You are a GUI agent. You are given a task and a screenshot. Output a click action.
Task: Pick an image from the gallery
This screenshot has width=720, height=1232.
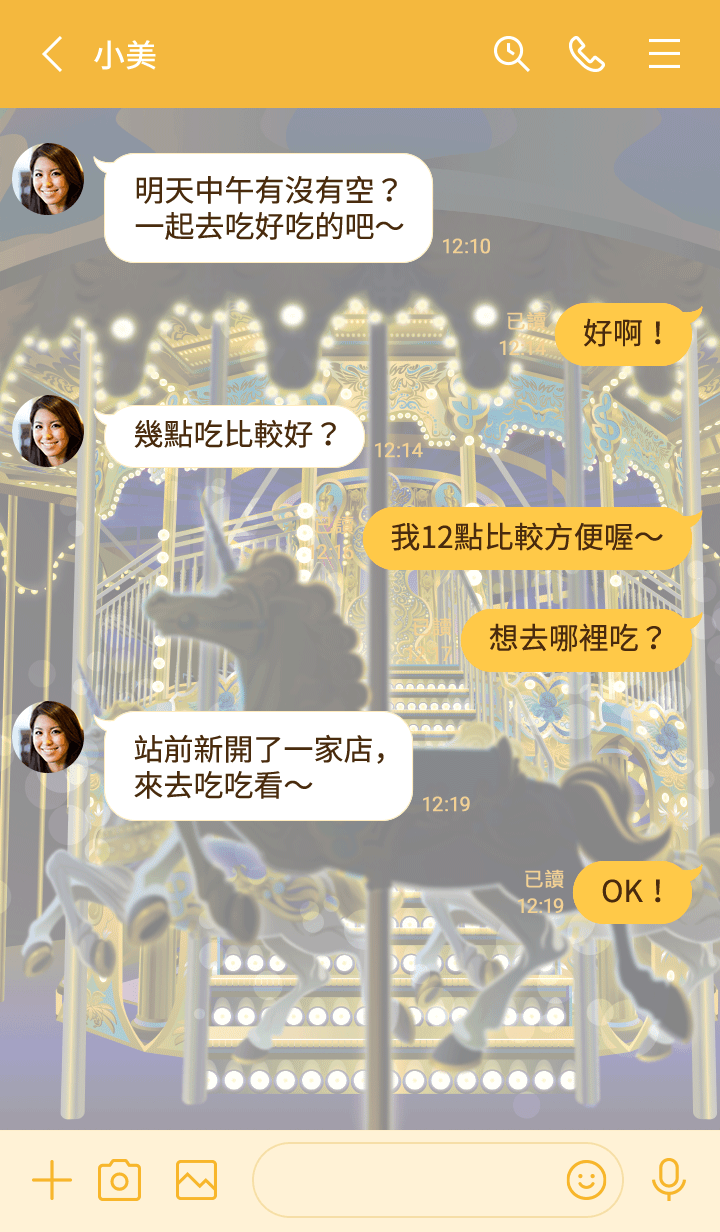(x=196, y=1181)
